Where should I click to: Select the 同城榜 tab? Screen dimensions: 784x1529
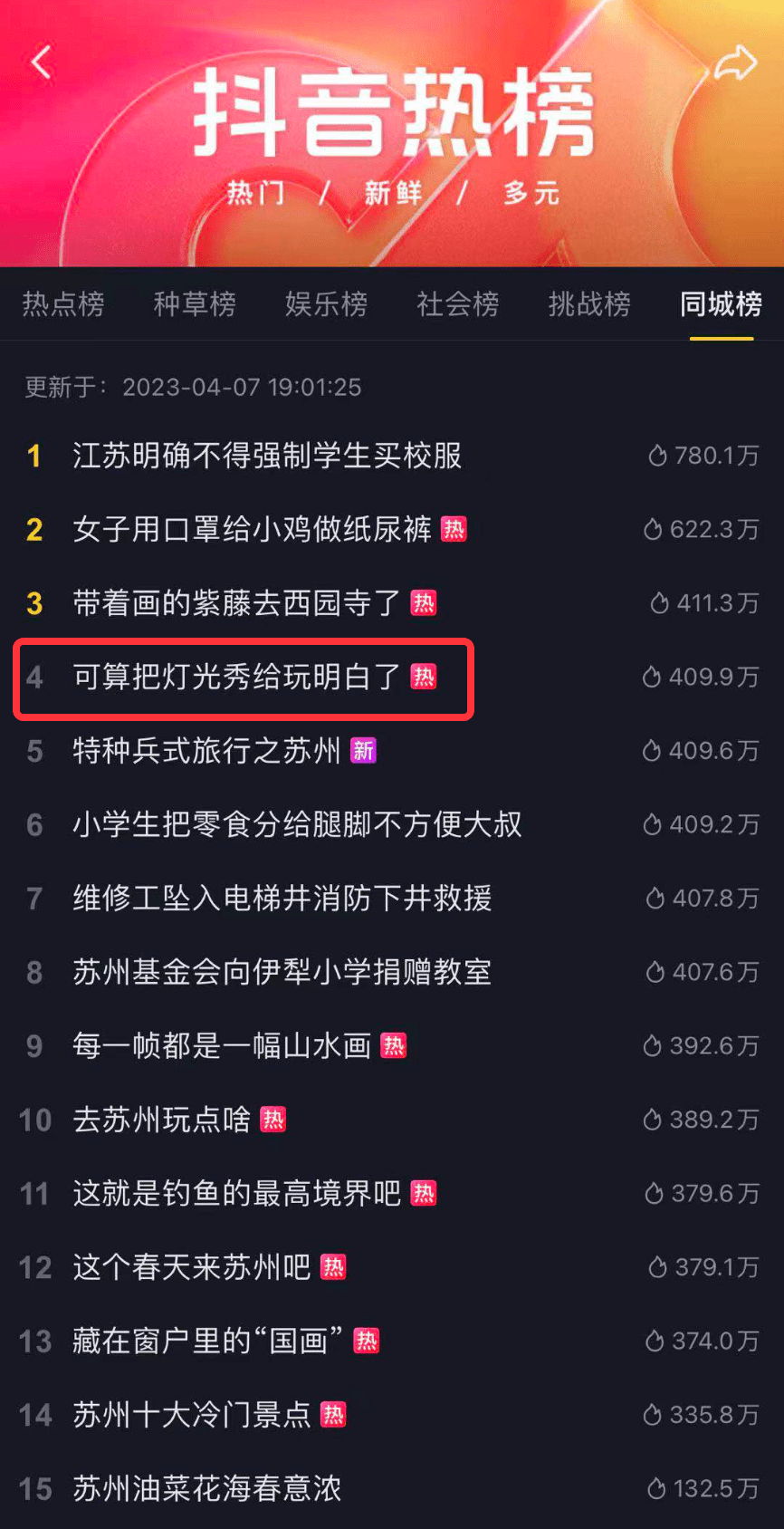tap(721, 304)
